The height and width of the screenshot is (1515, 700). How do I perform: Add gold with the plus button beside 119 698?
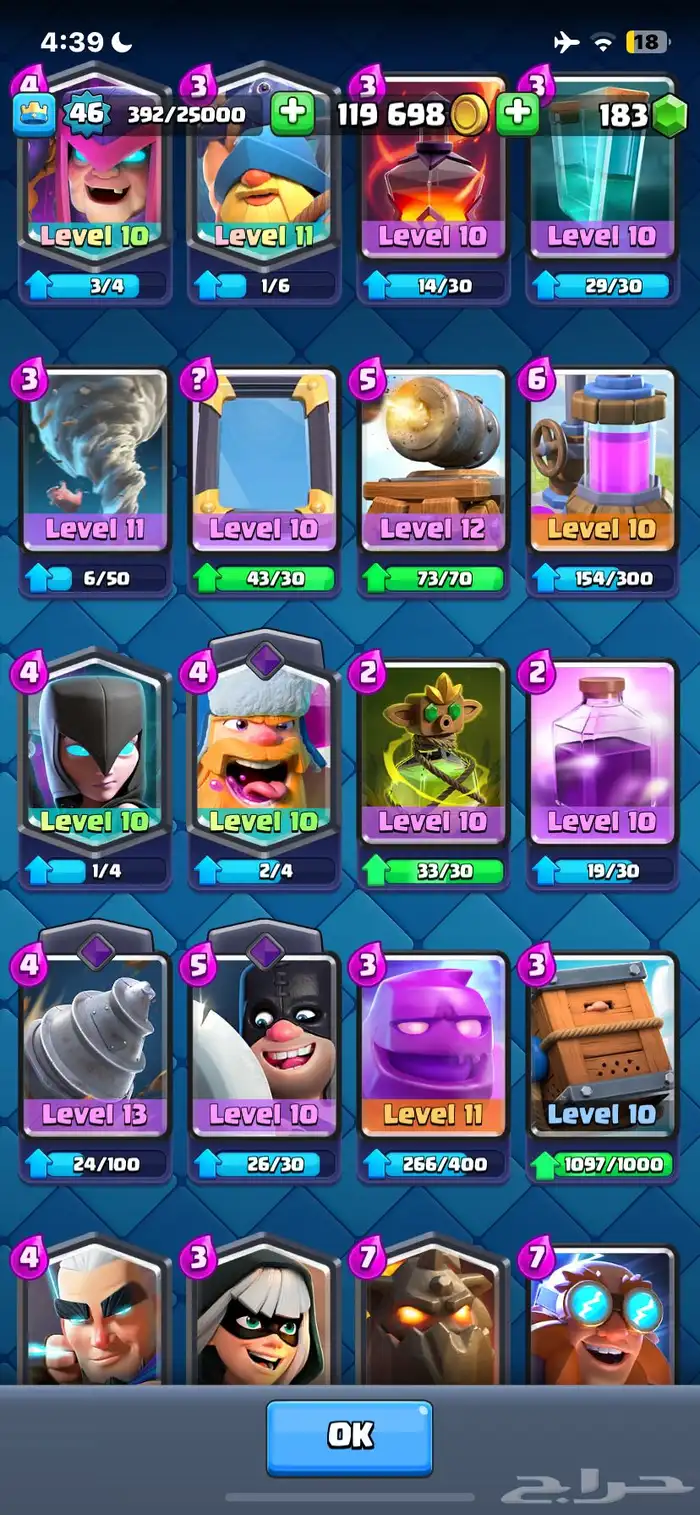click(x=517, y=114)
